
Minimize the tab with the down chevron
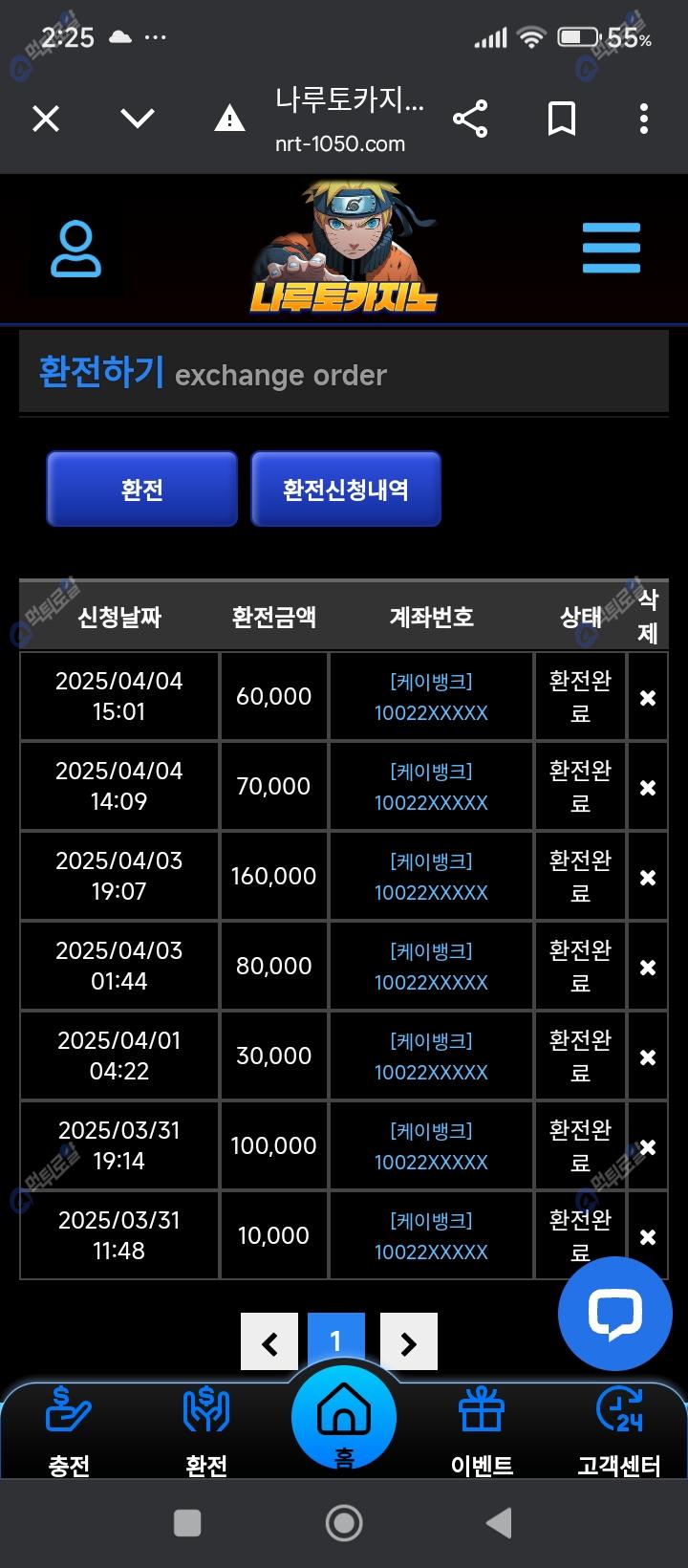[x=138, y=119]
